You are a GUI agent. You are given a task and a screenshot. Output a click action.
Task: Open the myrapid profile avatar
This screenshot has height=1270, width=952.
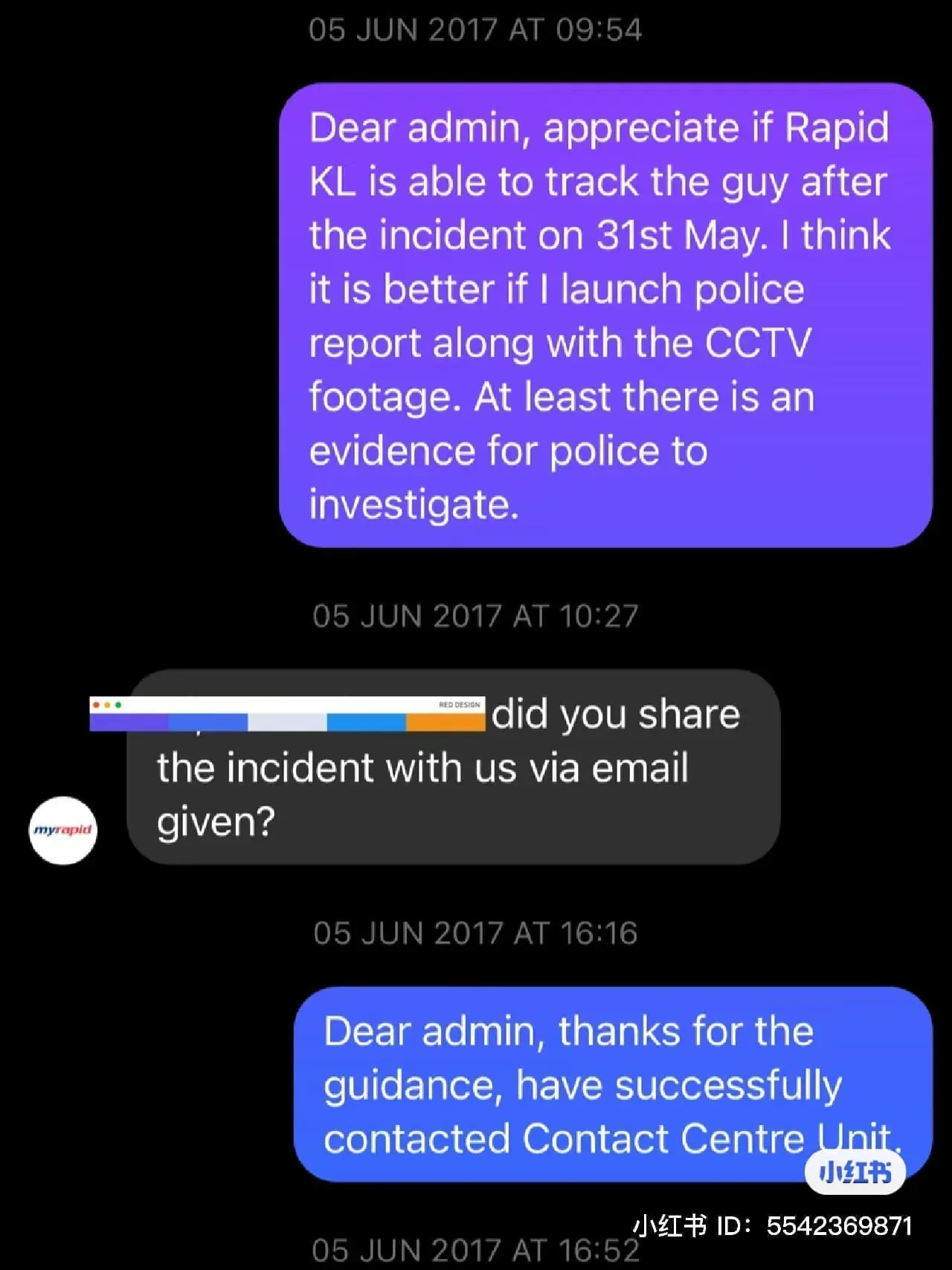[63, 830]
